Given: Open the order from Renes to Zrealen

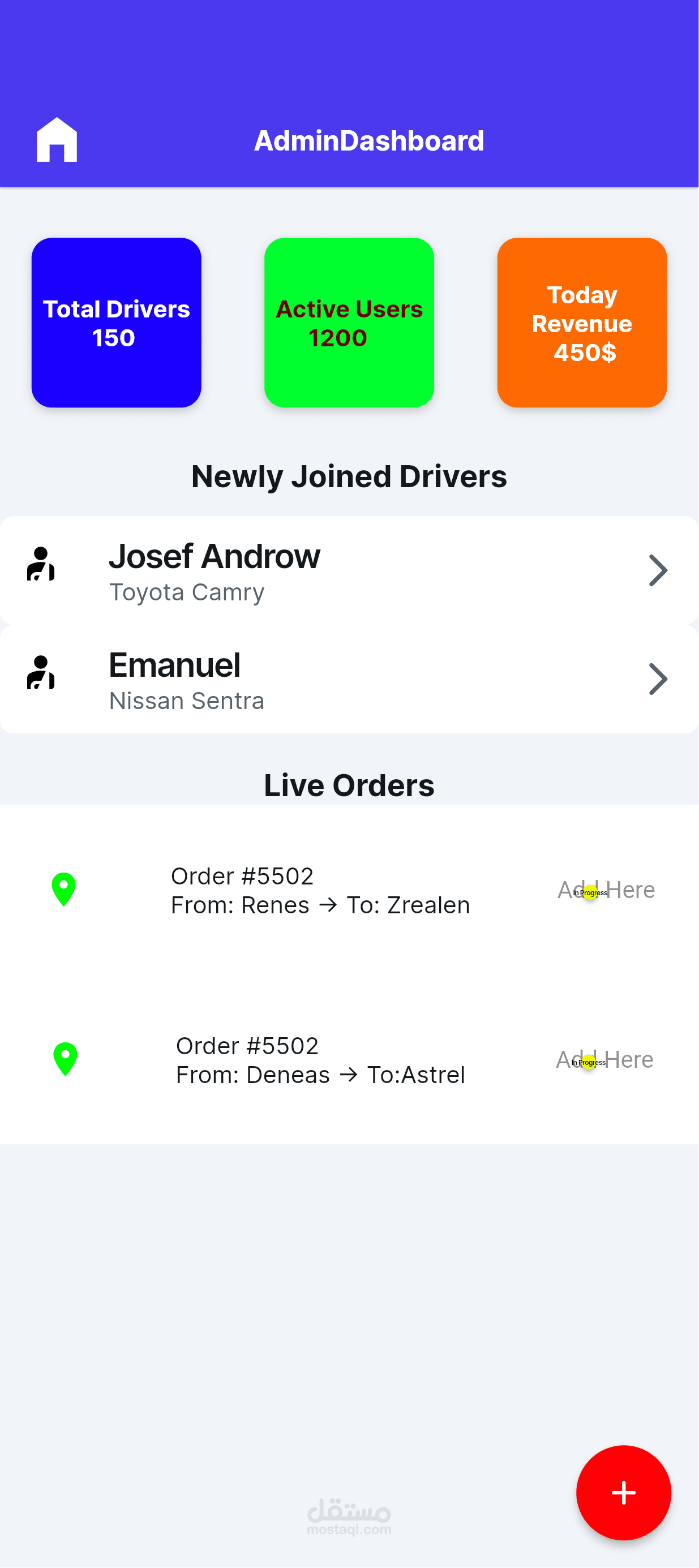Looking at the screenshot, I should [x=320, y=890].
